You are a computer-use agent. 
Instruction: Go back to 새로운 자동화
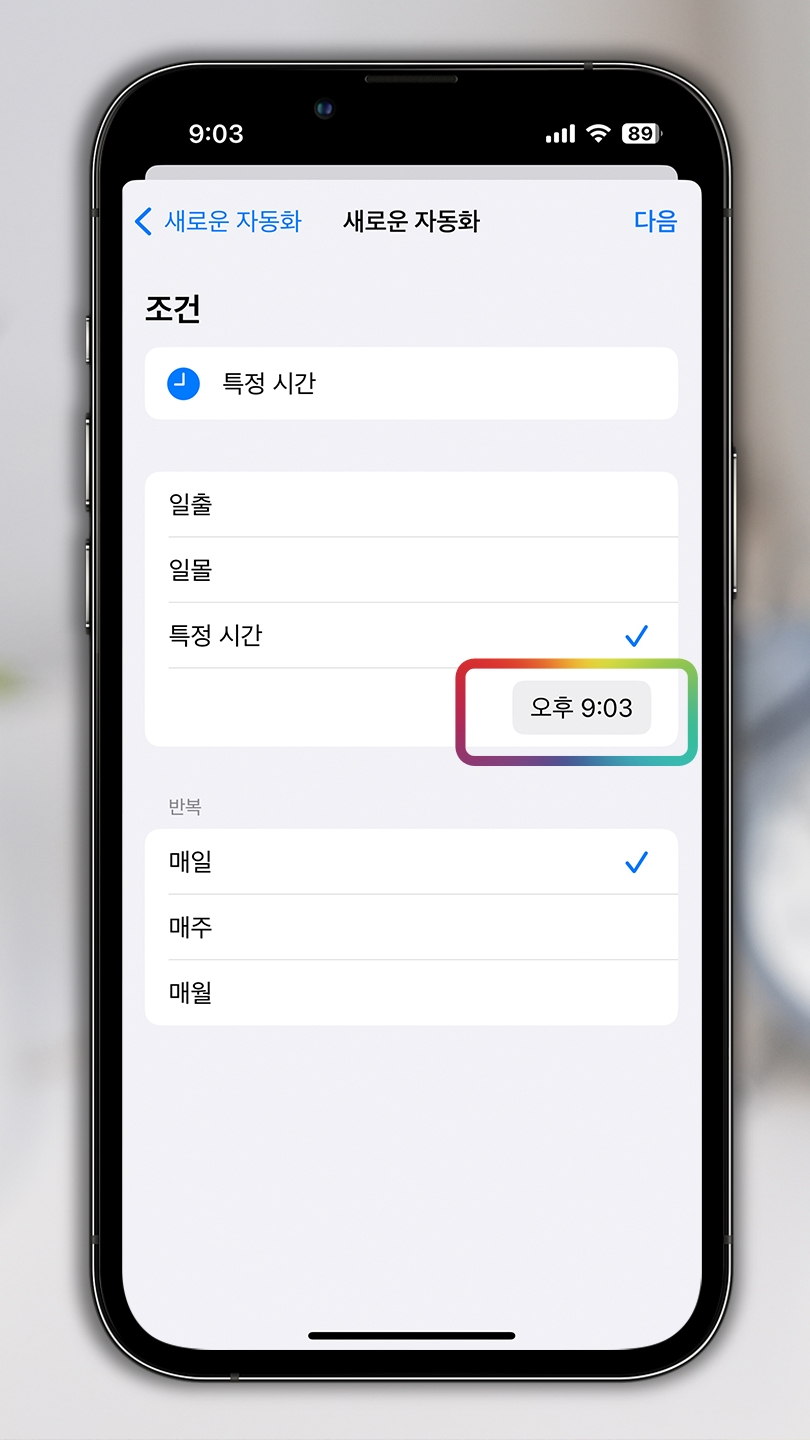(x=218, y=221)
